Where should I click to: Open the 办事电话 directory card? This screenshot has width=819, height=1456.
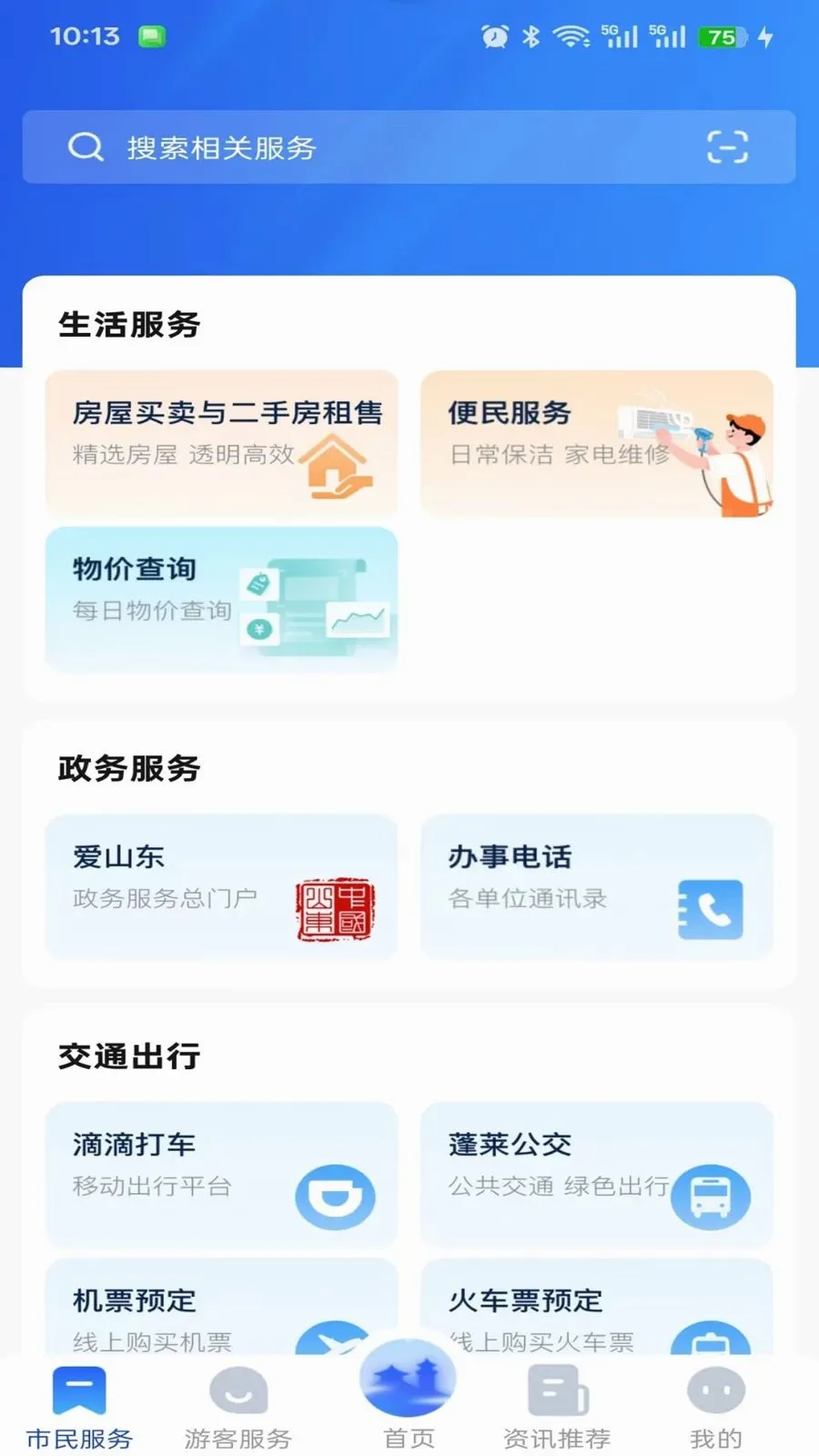[597, 886]
